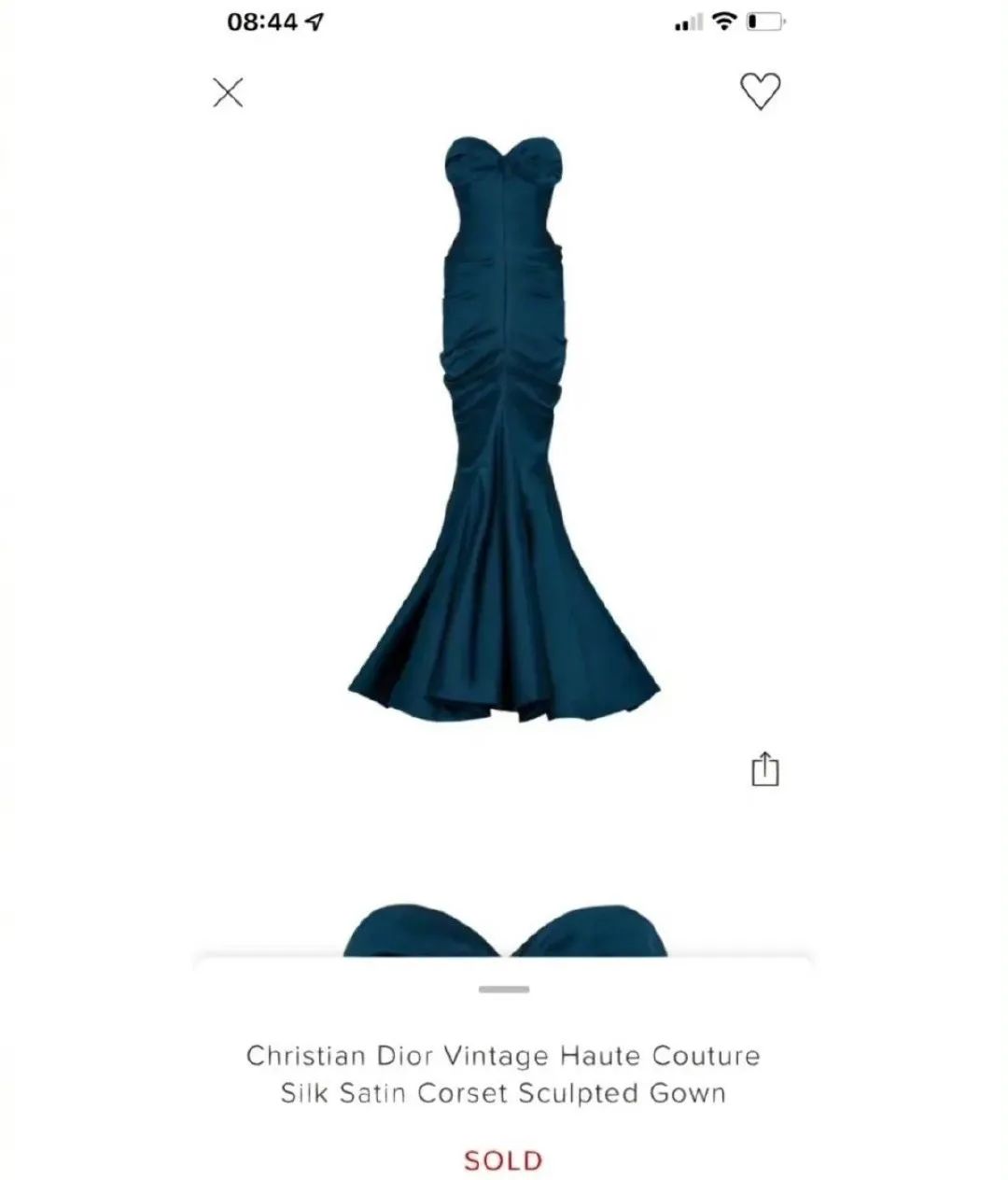Share this gown listing
The width and height of the screenshot is (1008, 1180).
764,769
